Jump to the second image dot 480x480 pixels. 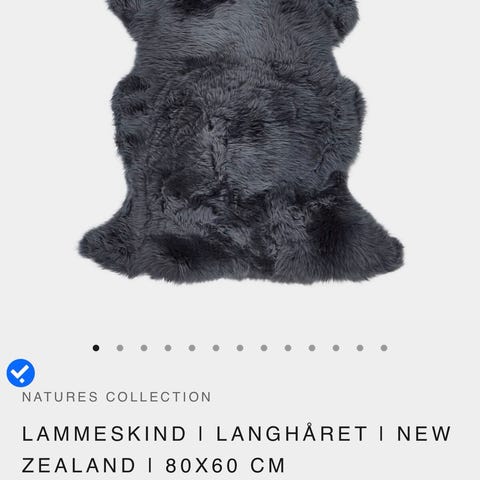(120, 348)
